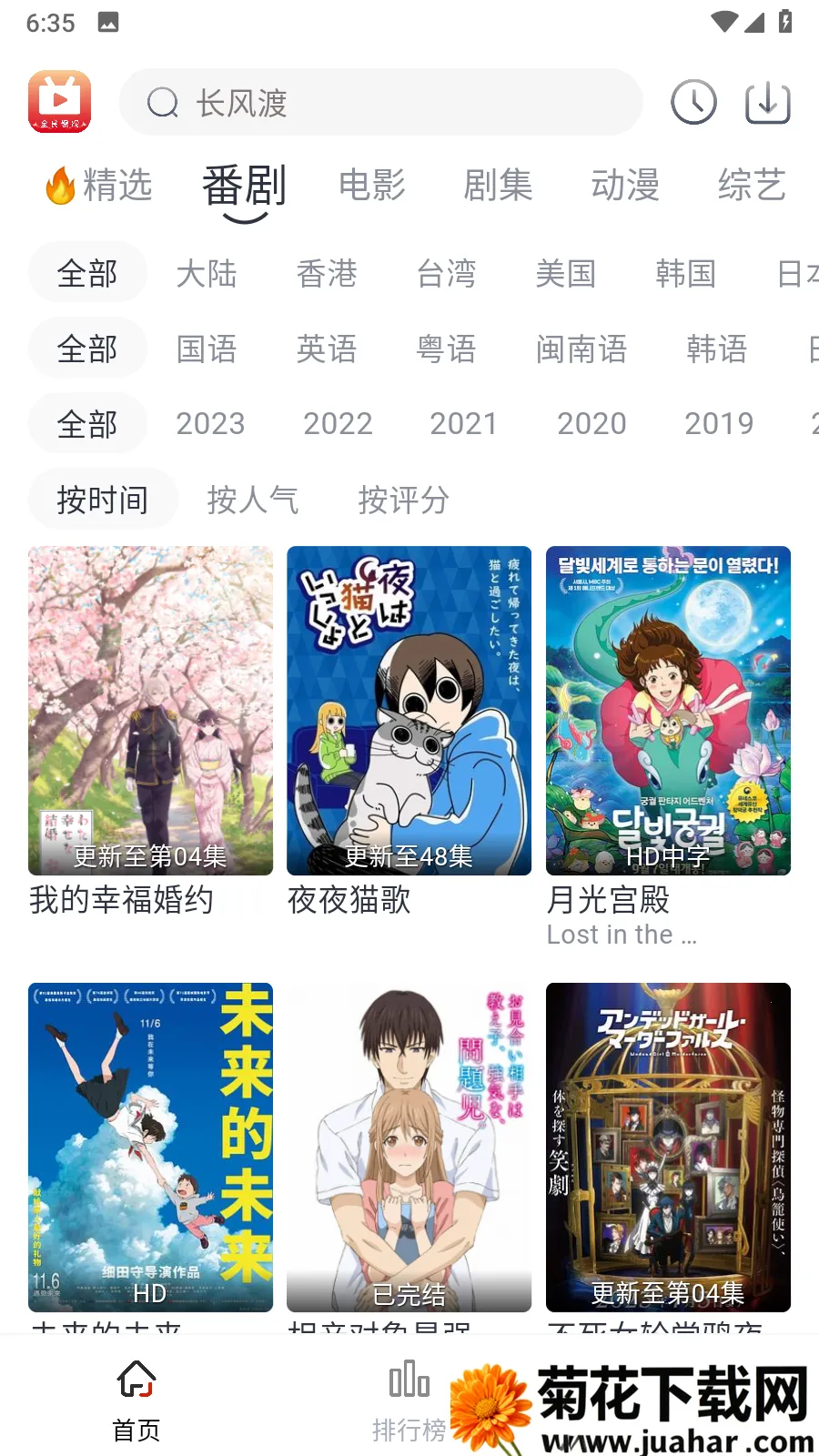Viewport: 819px width, 1456px height.
Task: Switch to the 综艺 tab
Action: [x=752, y=186]
